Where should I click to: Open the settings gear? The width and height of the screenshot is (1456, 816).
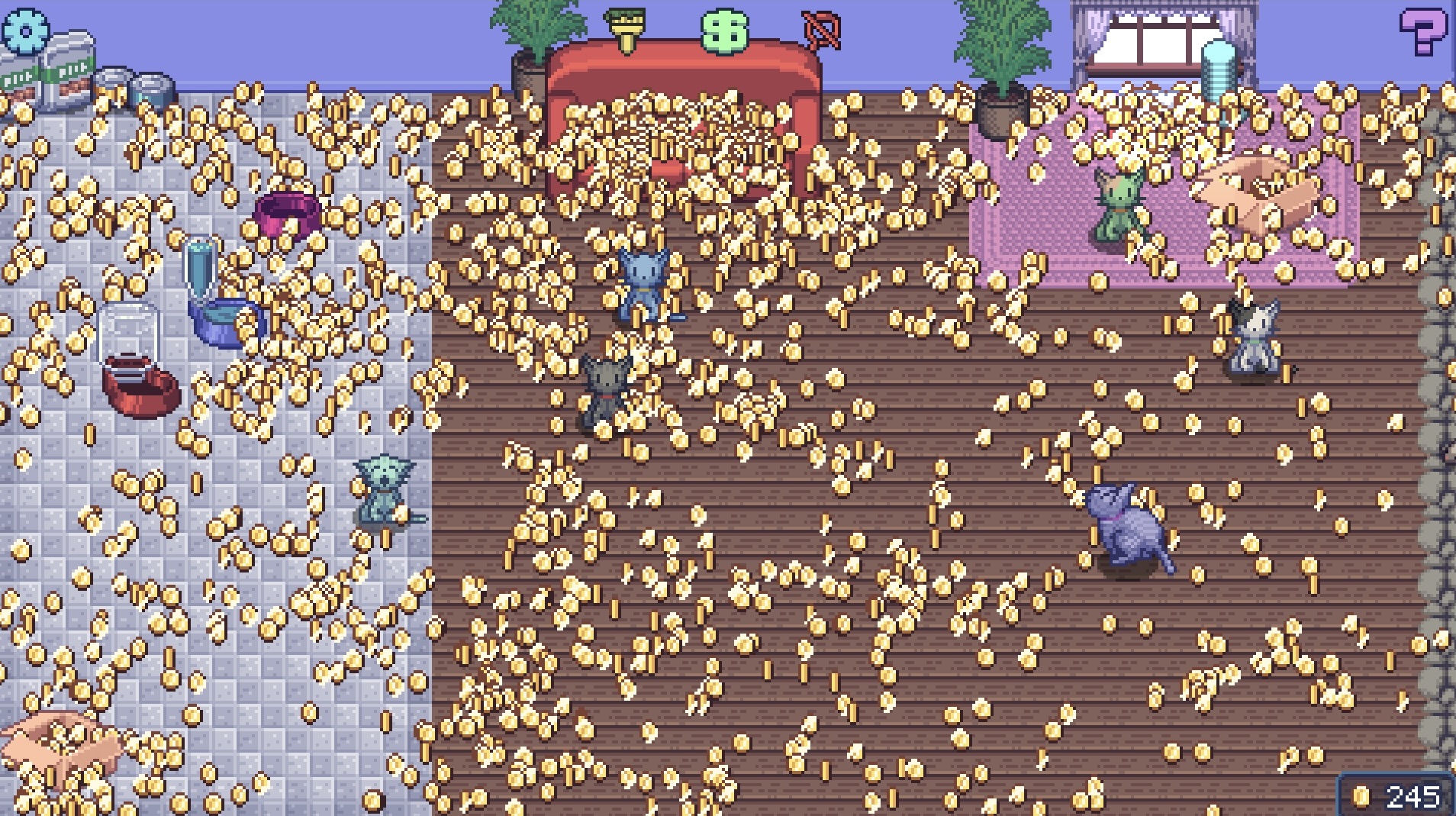click(x=24, y=31)
